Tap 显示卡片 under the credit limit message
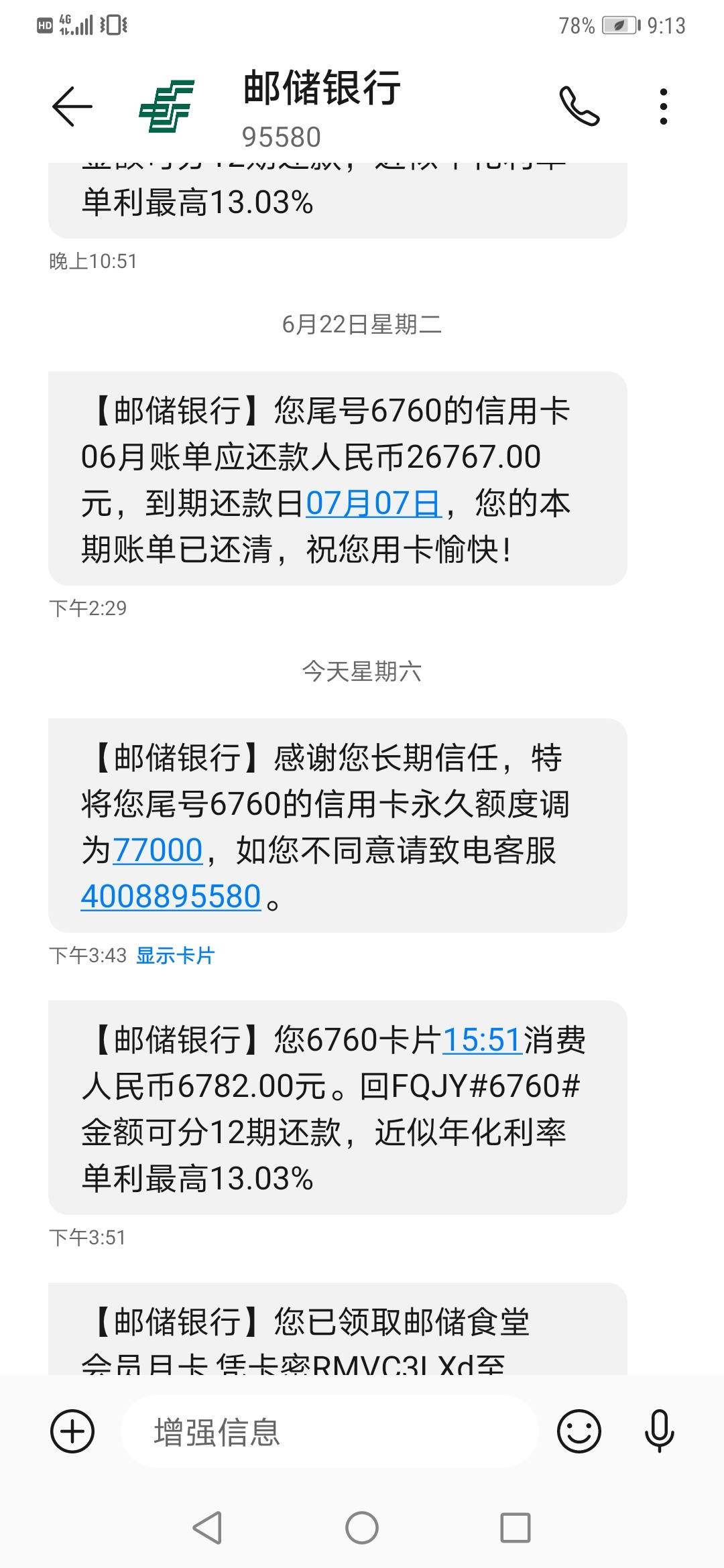The image size is (724, 1568). (175, 956)
